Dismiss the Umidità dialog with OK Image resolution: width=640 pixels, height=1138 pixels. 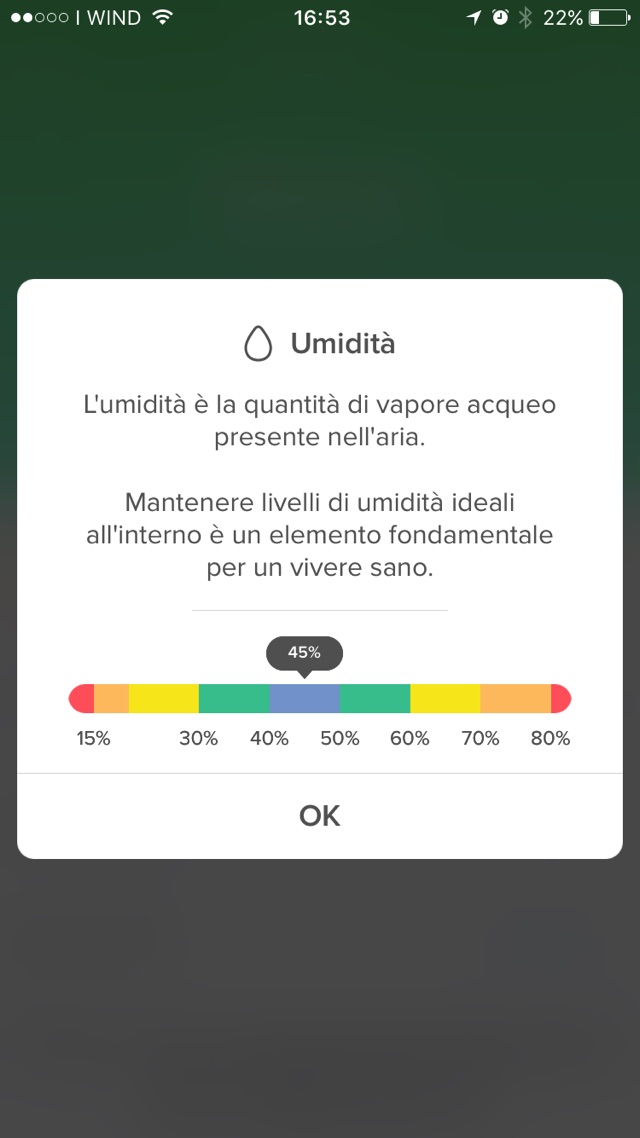point(320,816)
